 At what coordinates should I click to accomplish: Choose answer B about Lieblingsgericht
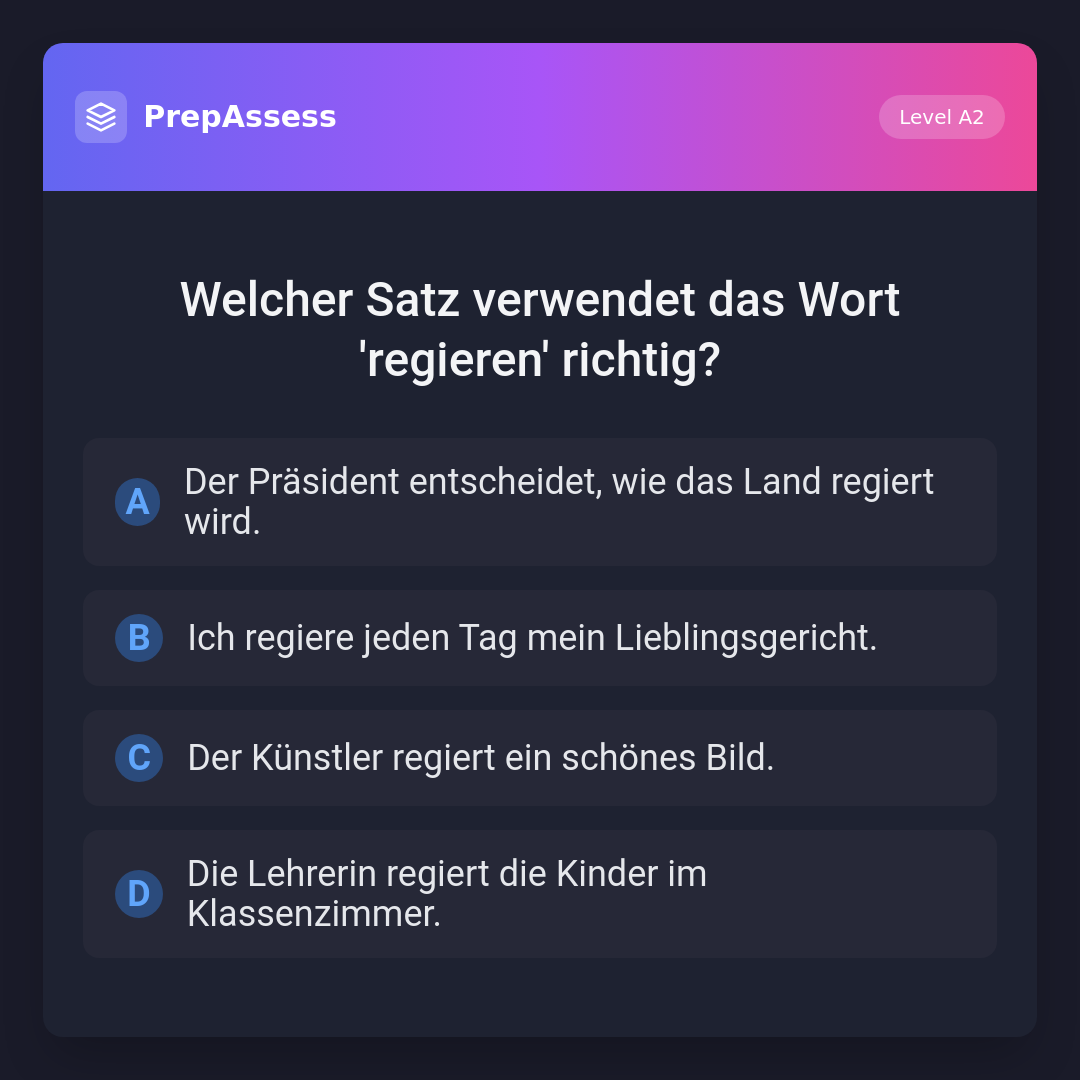point(539,638)
